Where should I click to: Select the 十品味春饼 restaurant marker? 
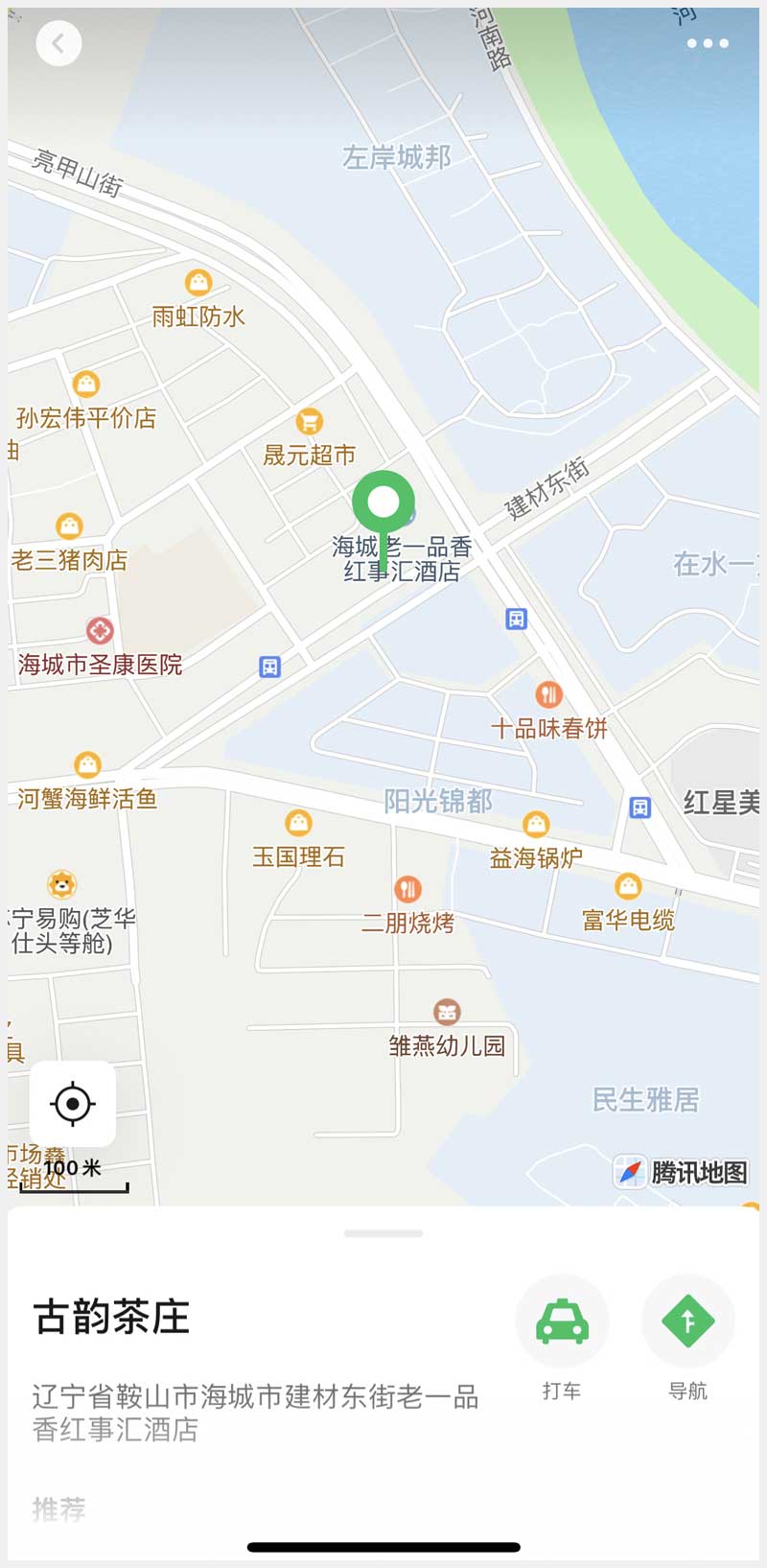click(x=548, y=694)
